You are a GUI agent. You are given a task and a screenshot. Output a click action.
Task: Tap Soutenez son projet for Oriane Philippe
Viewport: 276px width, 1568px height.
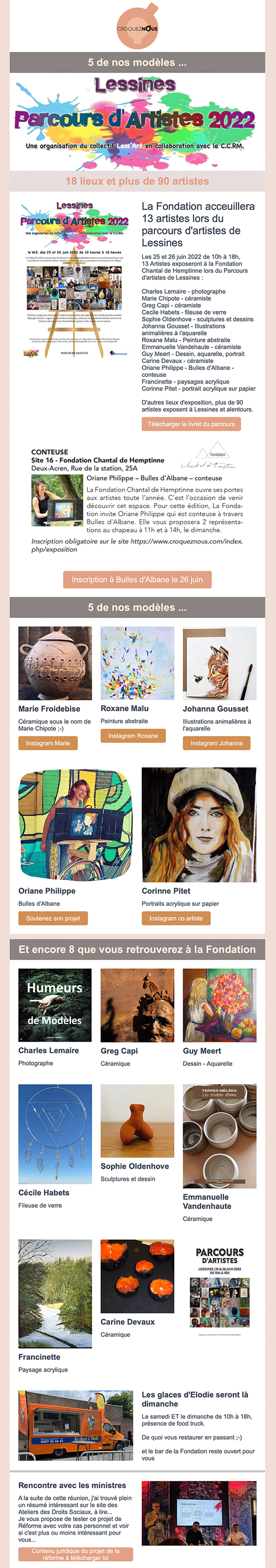[x=53, y=918]
